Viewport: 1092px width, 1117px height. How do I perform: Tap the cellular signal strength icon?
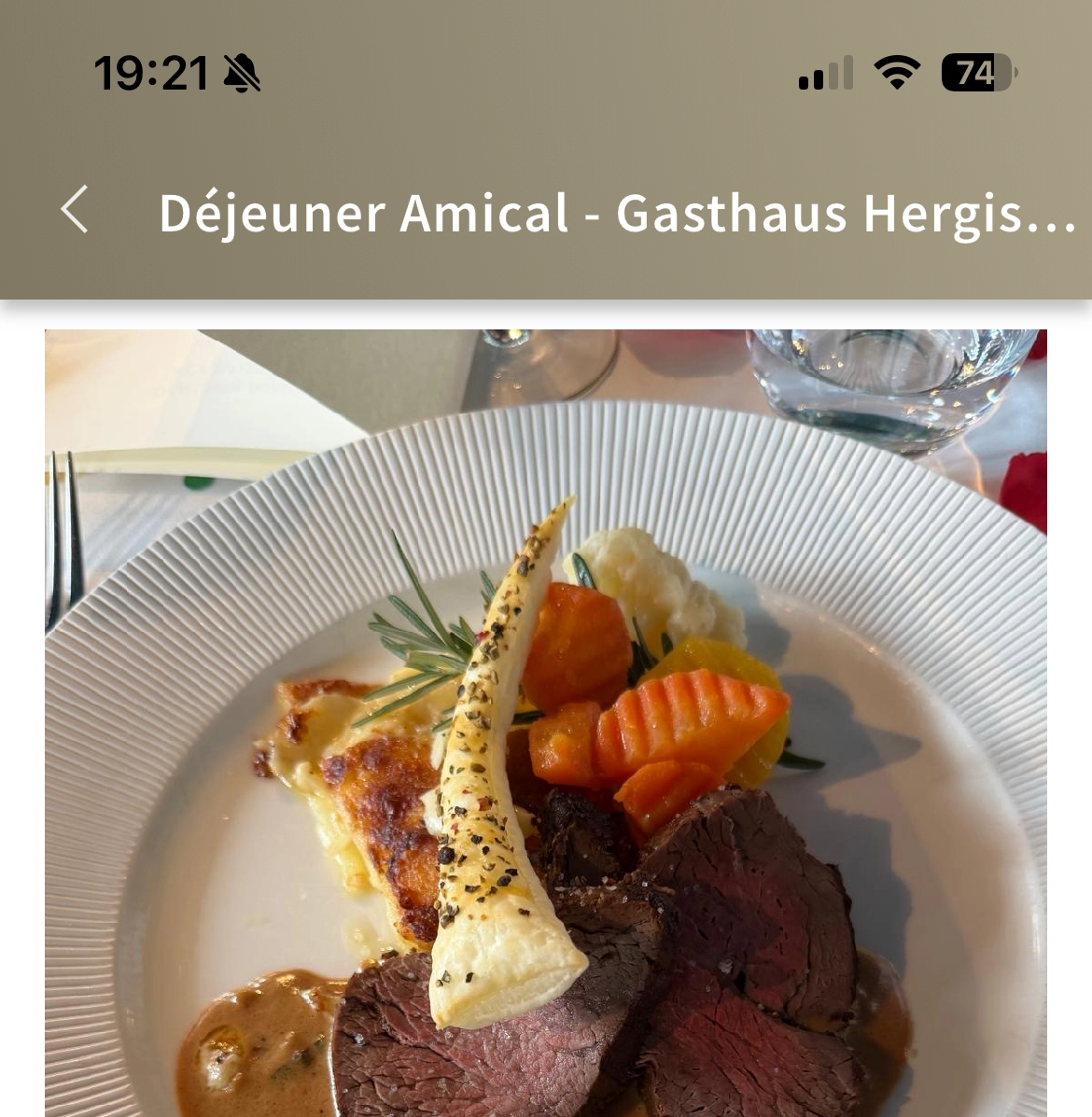tap(825, 72)
